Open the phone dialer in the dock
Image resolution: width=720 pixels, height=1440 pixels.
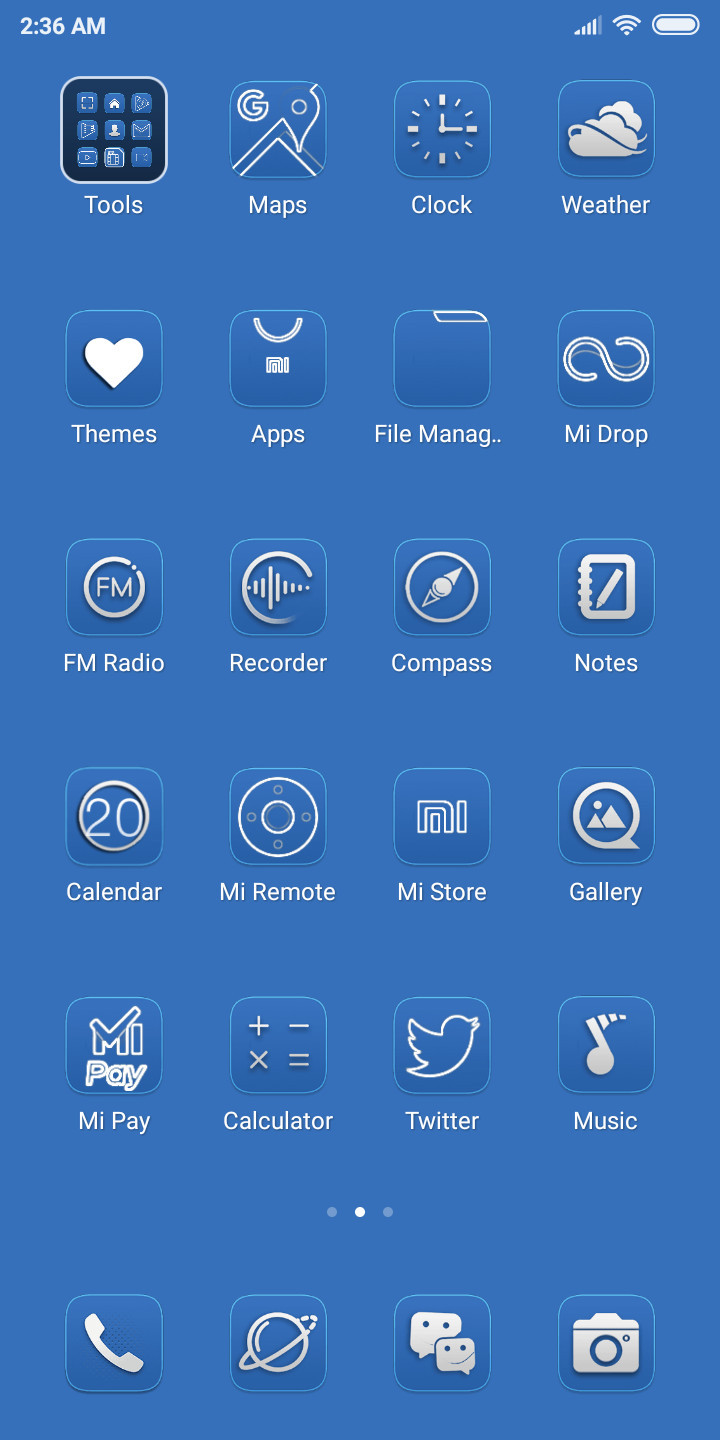(114, 1344)
